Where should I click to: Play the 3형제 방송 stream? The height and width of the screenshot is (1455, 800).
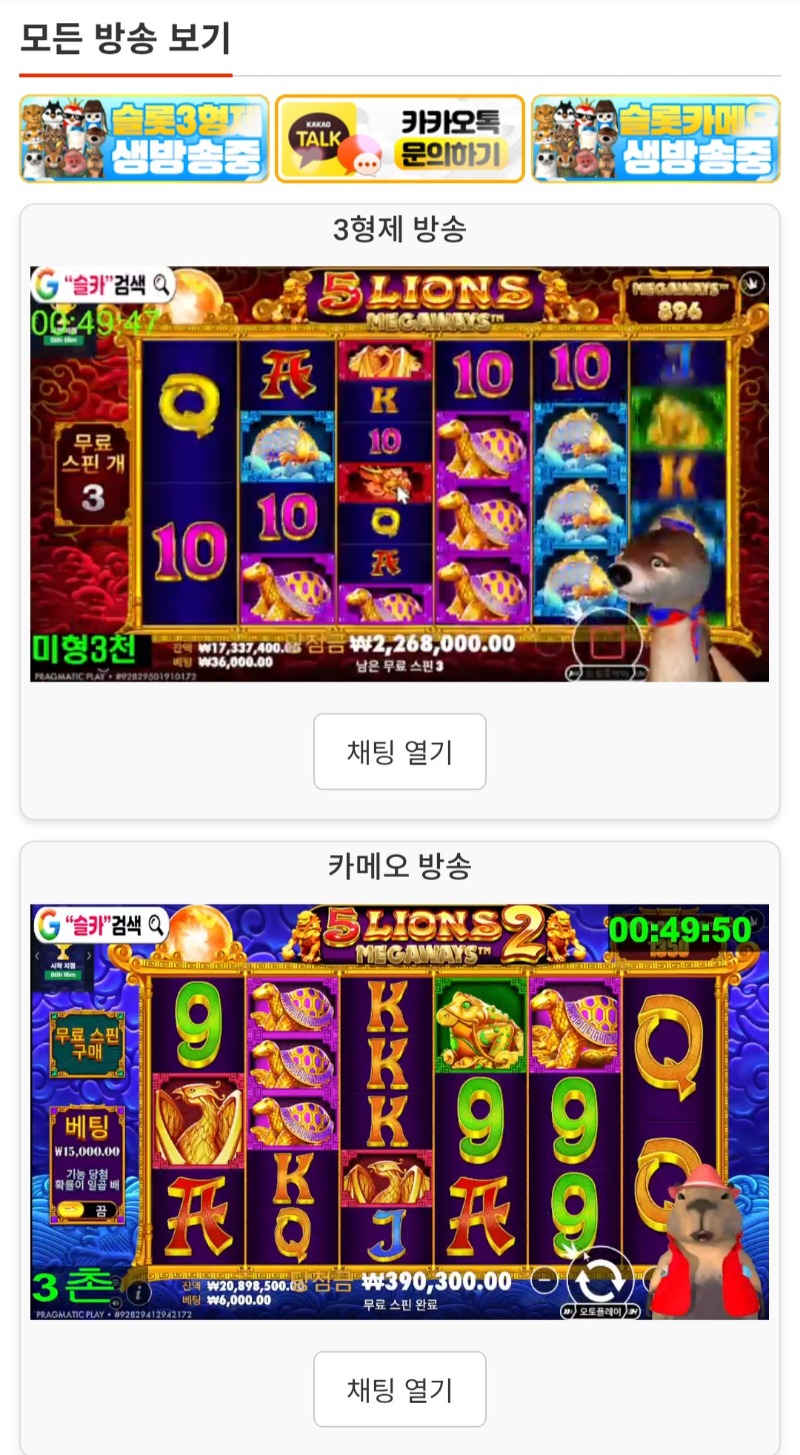click(x=399, y=473)
